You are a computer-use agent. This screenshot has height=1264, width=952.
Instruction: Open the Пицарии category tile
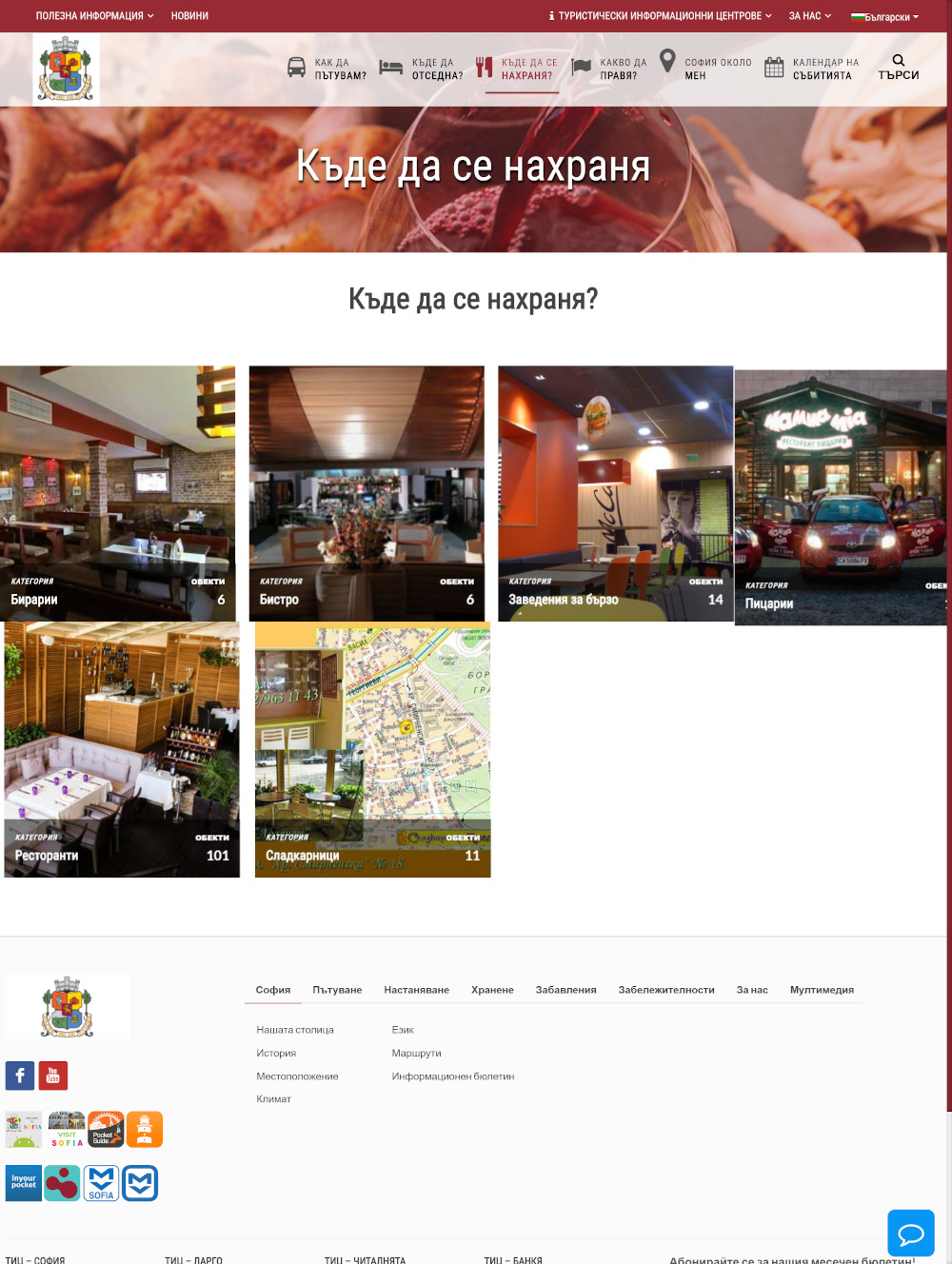point(841,497)
